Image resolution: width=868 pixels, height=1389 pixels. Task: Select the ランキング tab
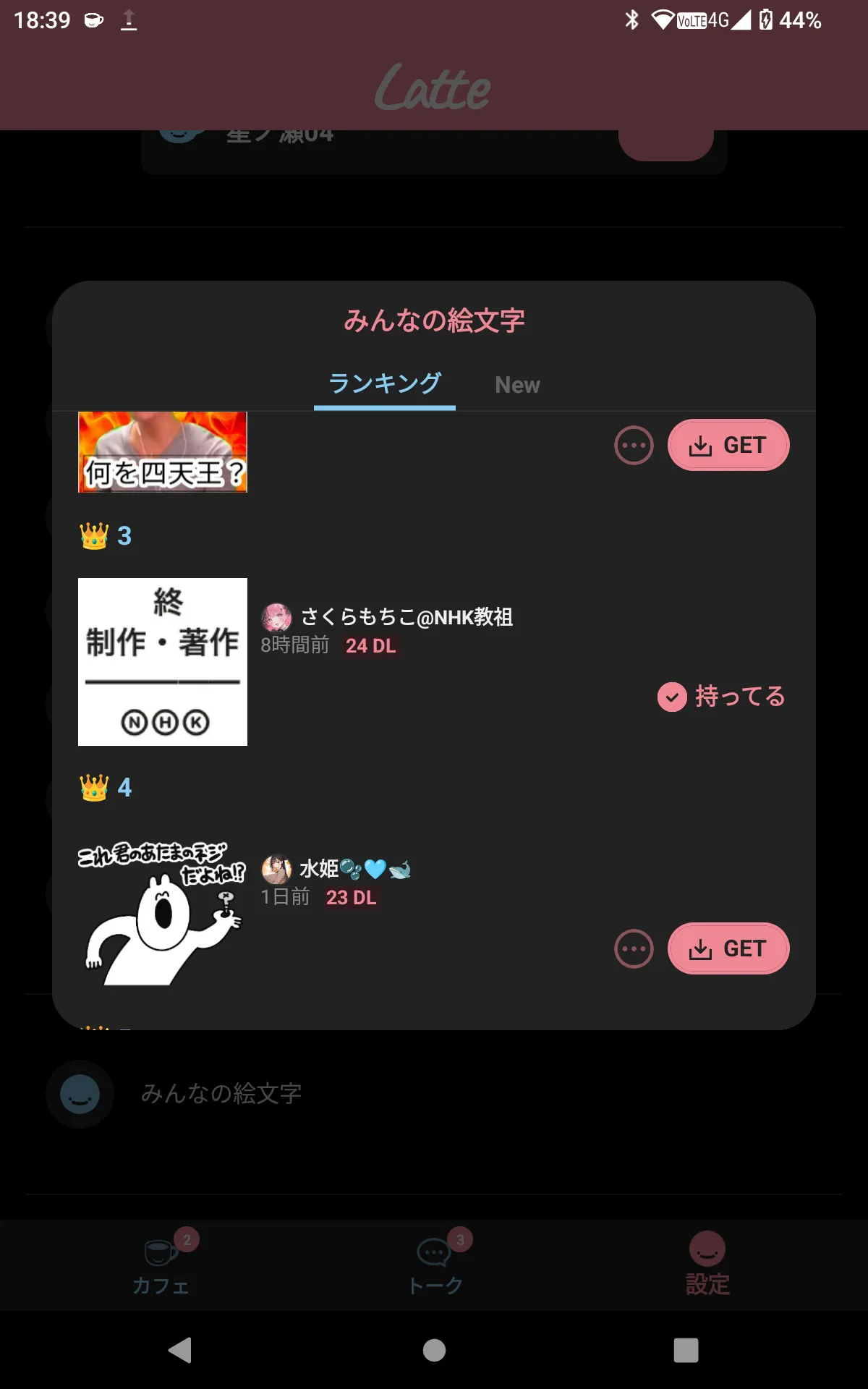(385, 383)
